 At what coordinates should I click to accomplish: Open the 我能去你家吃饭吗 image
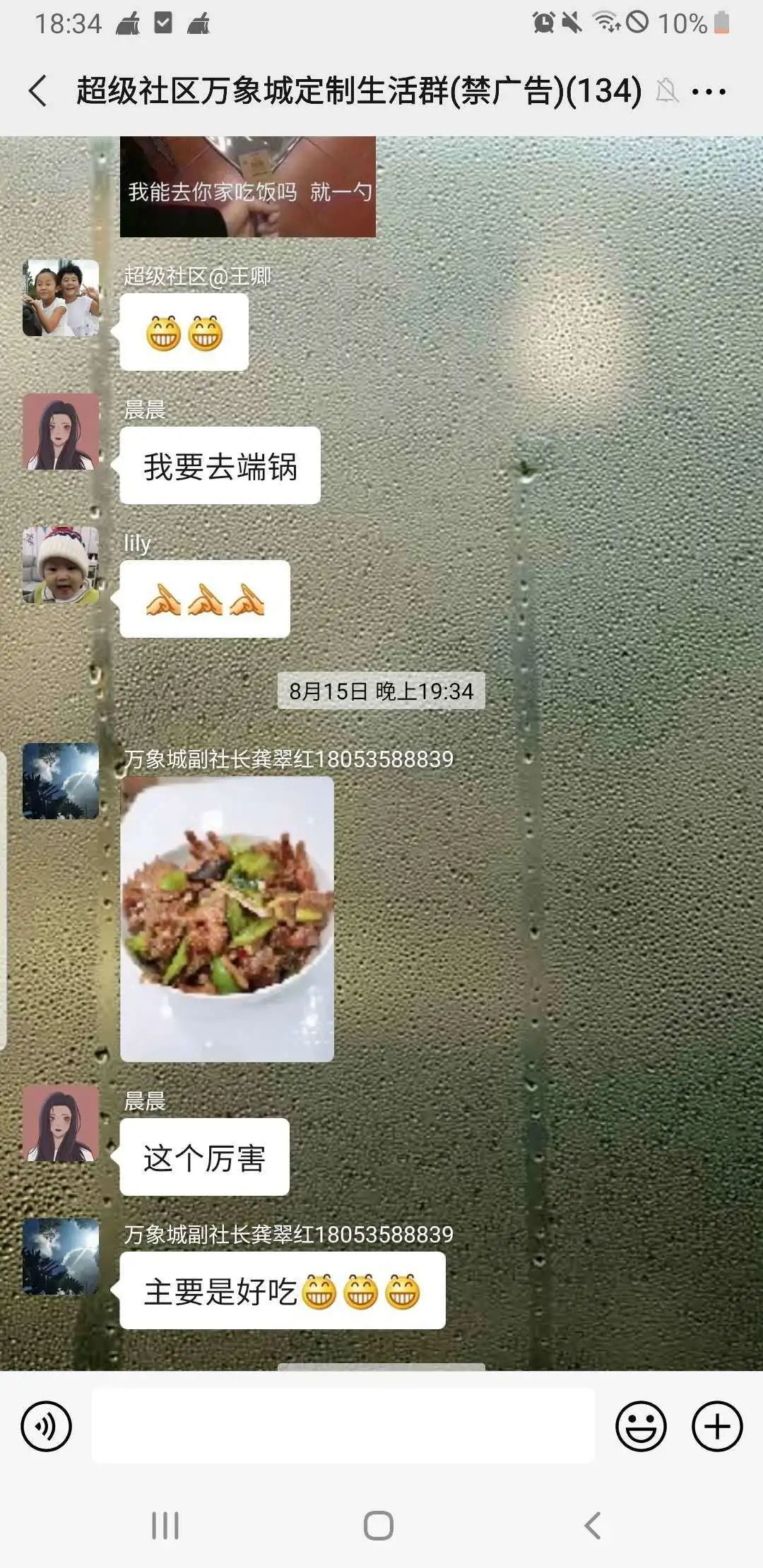[247, 186]
